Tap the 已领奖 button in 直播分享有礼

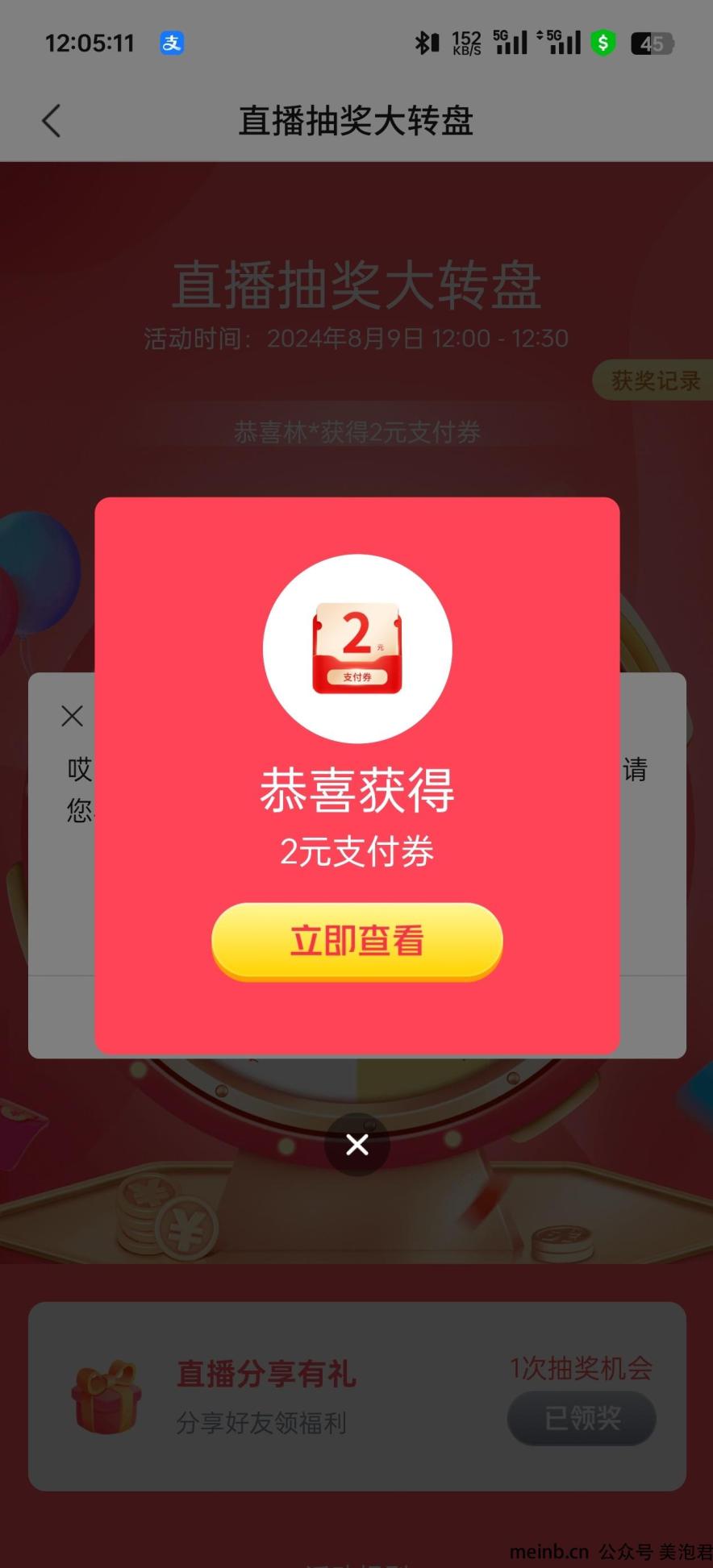582,1417
